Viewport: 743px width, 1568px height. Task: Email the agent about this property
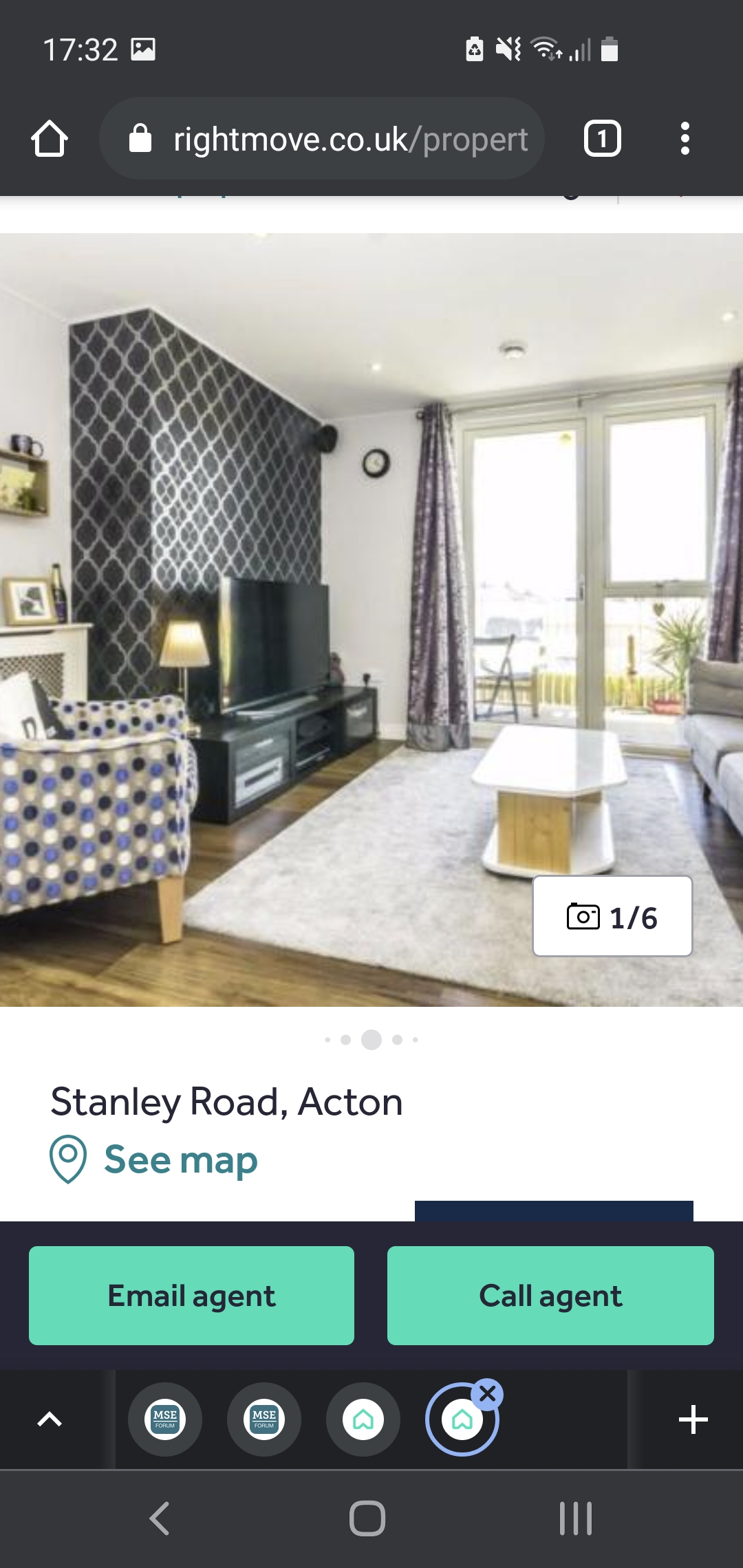pyautogui.click(x=191, y=1296)
